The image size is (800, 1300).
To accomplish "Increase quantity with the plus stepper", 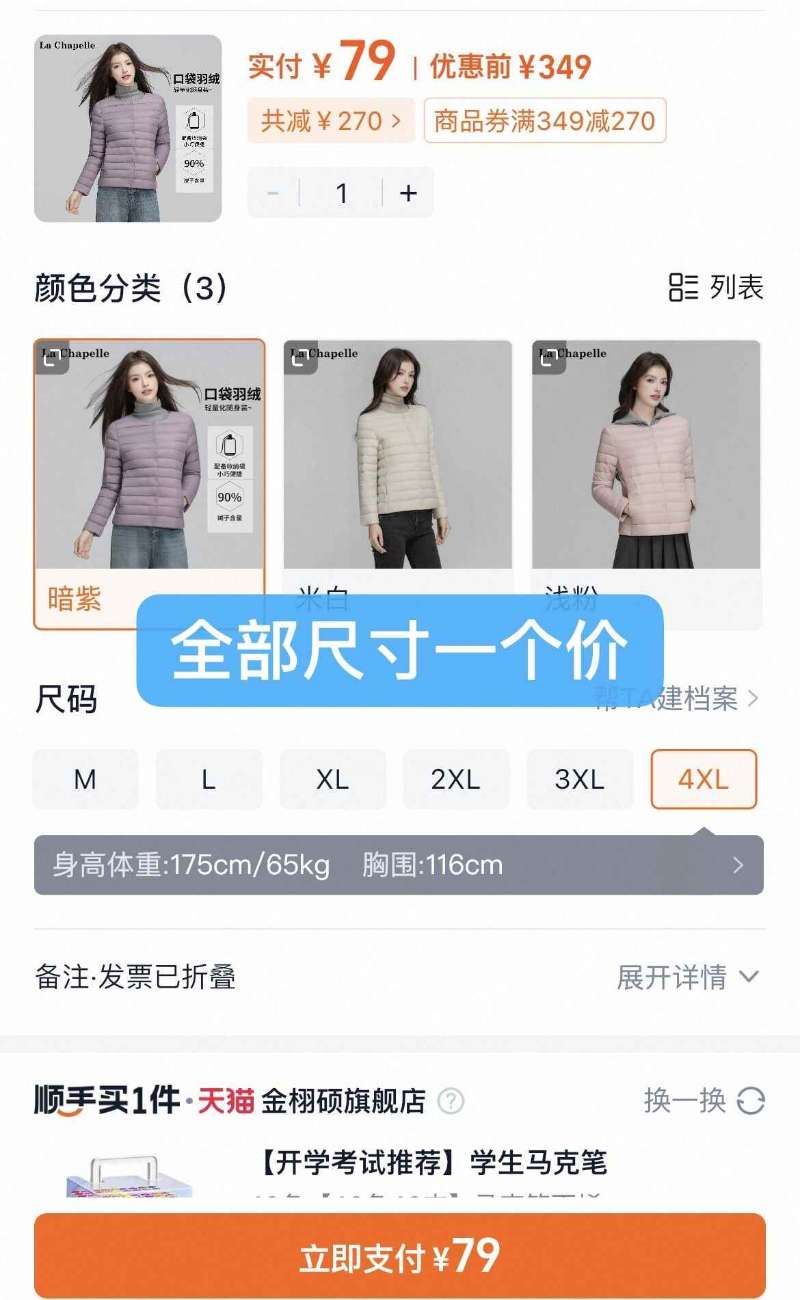I will coord(407,193).
